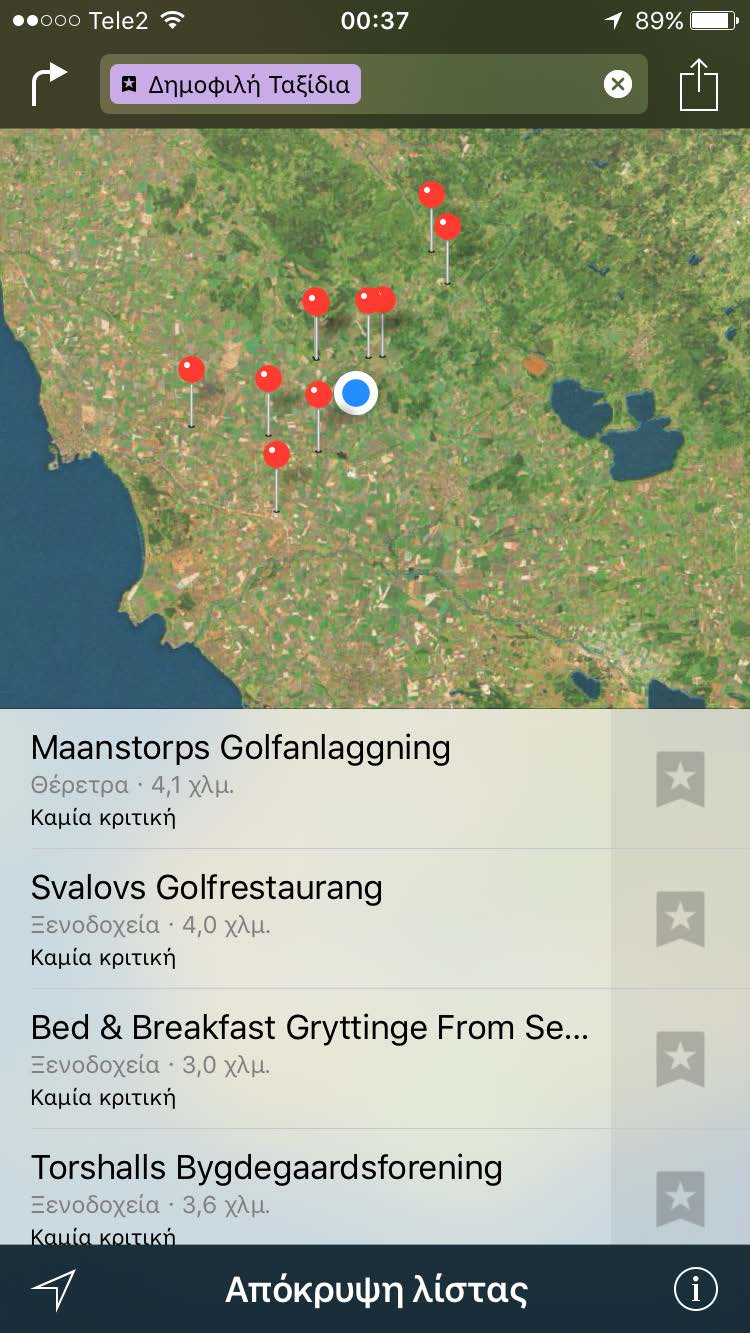This screenshot has width=750, height=1333.
Task: Tap Απόκρυψη λίστας to hide list
Action: [x=376, y=1290]
